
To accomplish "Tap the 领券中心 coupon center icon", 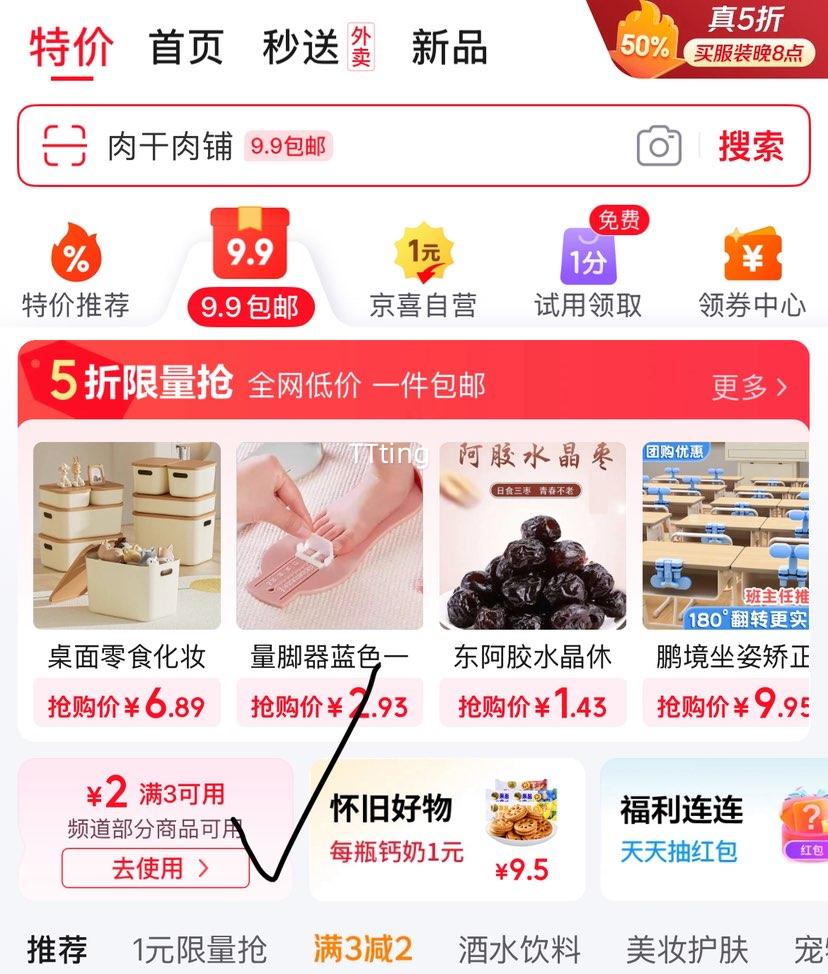I will (752, 252).
